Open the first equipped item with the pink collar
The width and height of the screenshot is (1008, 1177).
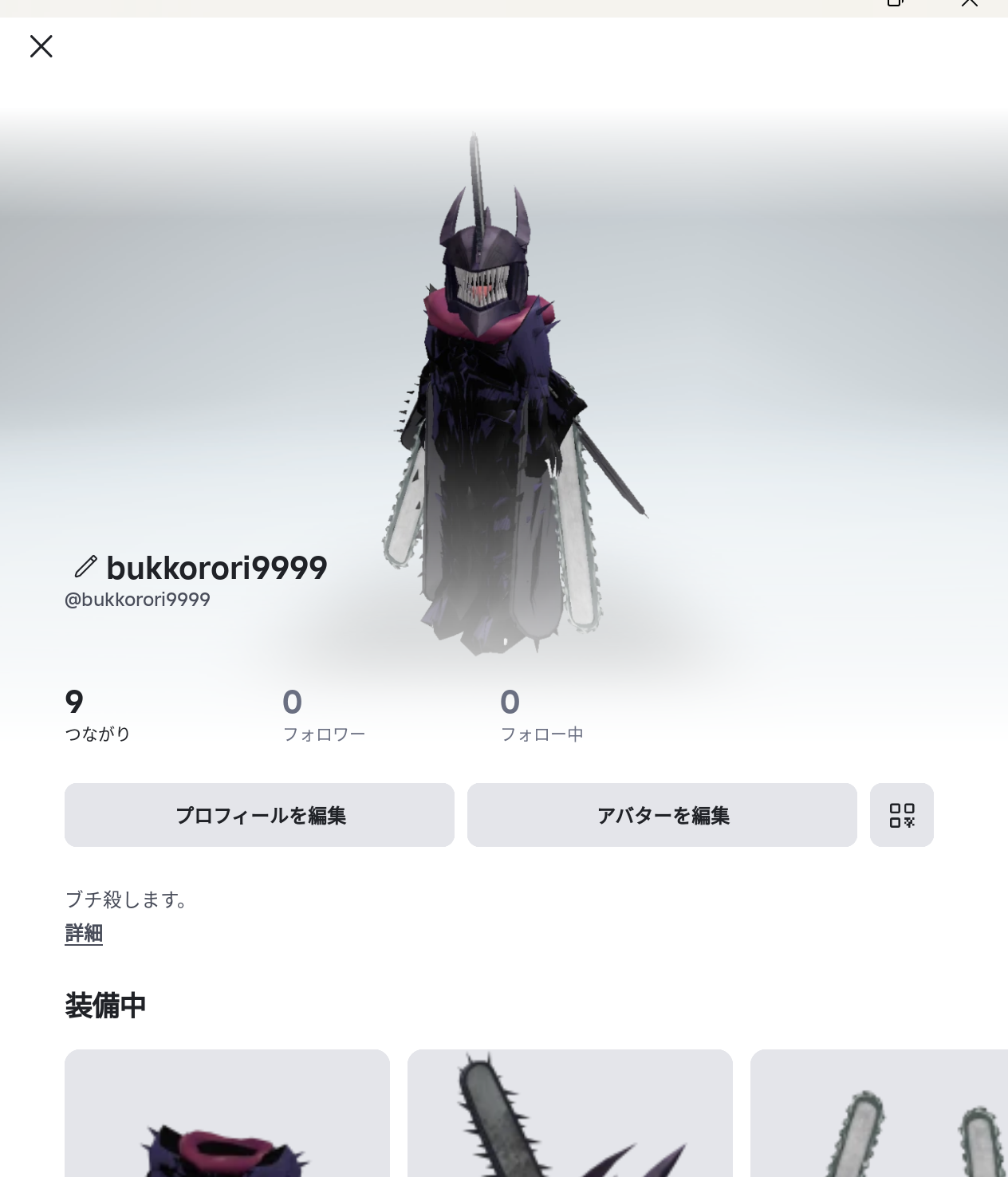pos(227,1116)
